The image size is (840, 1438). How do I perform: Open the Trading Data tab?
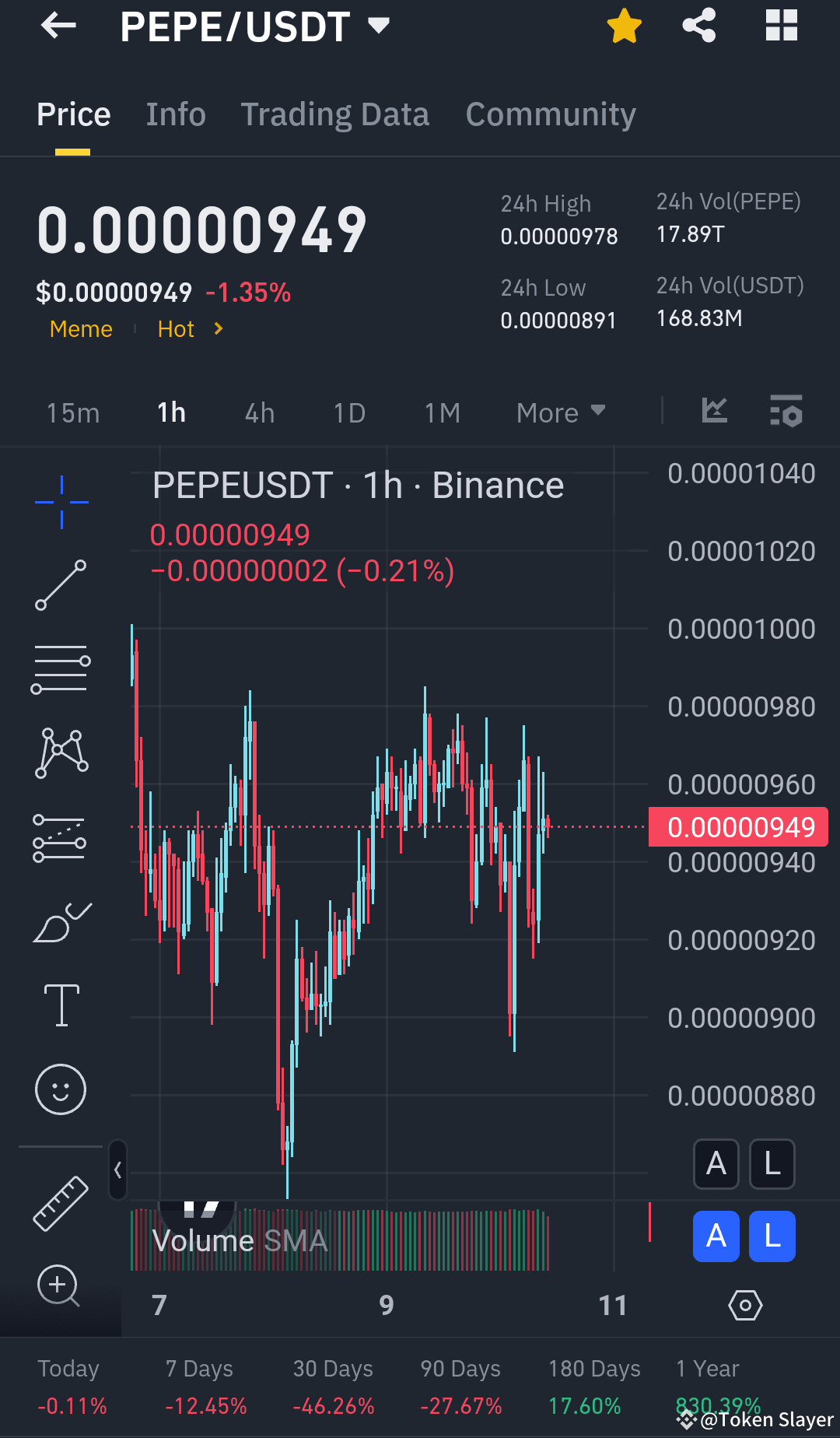coord(335,114)
